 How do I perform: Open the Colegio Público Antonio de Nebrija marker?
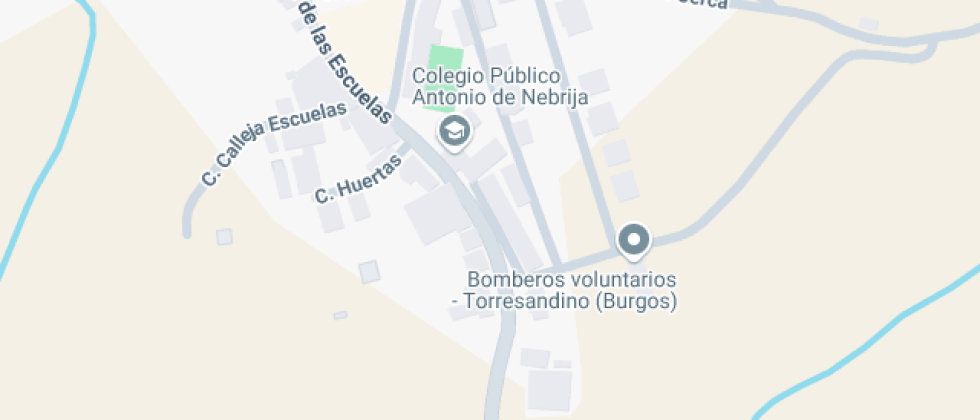click(x=455, y=130)
